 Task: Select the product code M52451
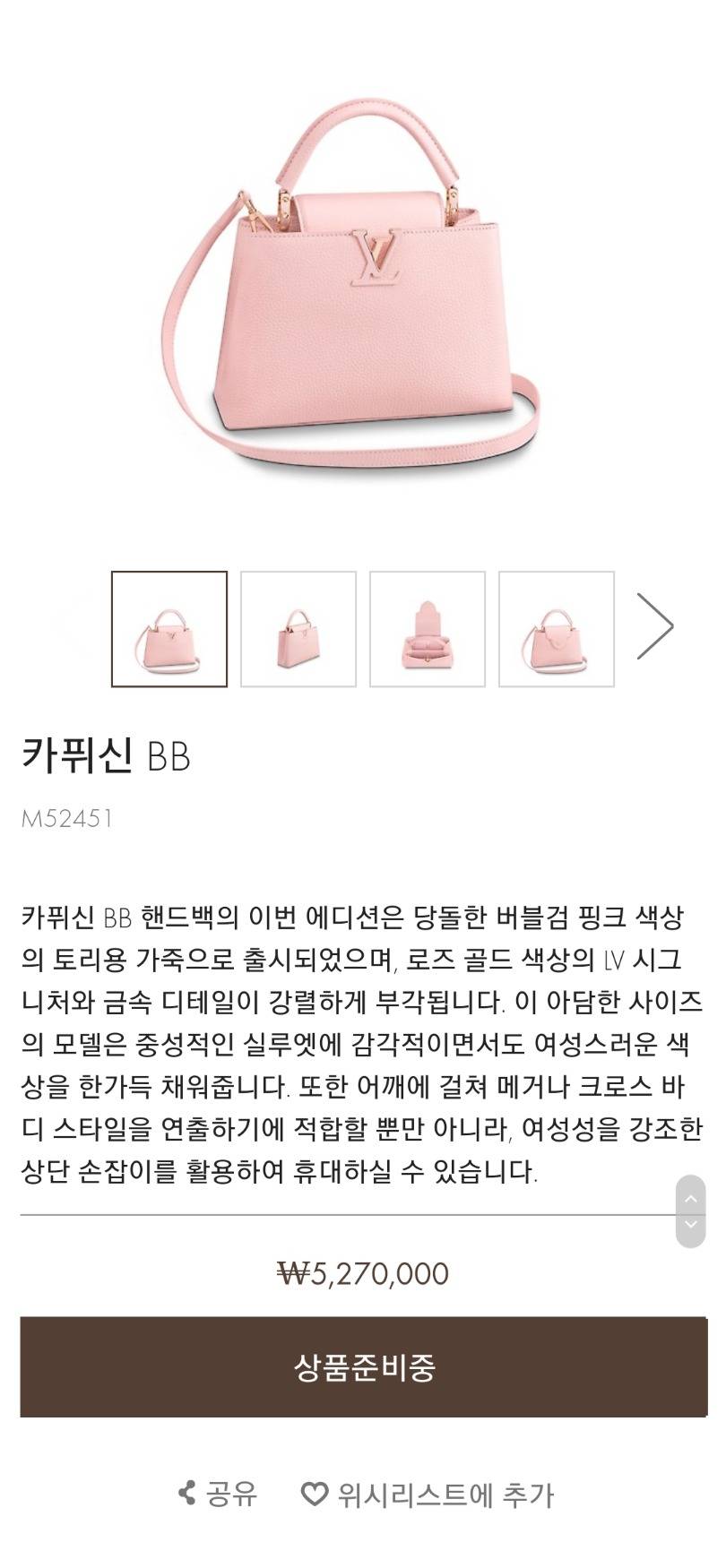point(67,815)
